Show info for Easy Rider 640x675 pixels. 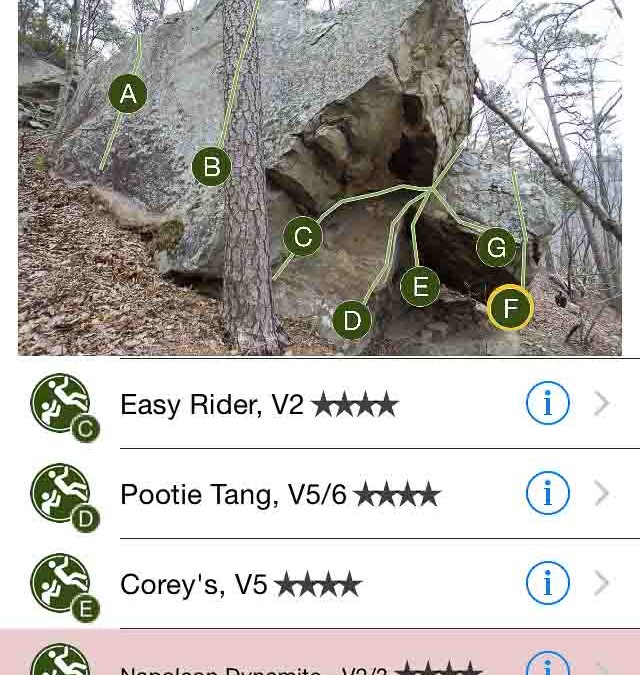tap(547, 404)
